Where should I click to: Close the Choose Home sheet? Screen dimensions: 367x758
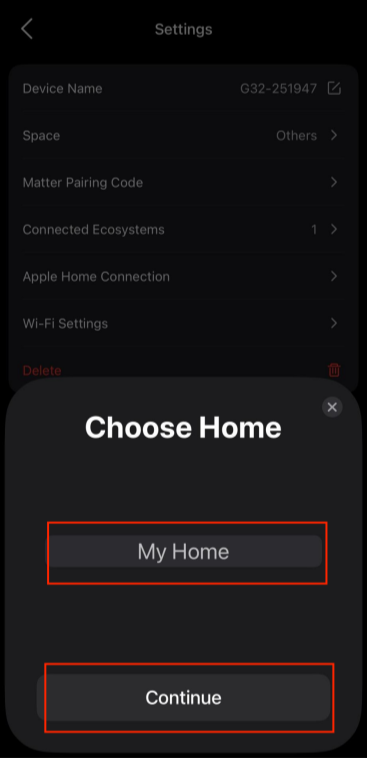point(332,407)
